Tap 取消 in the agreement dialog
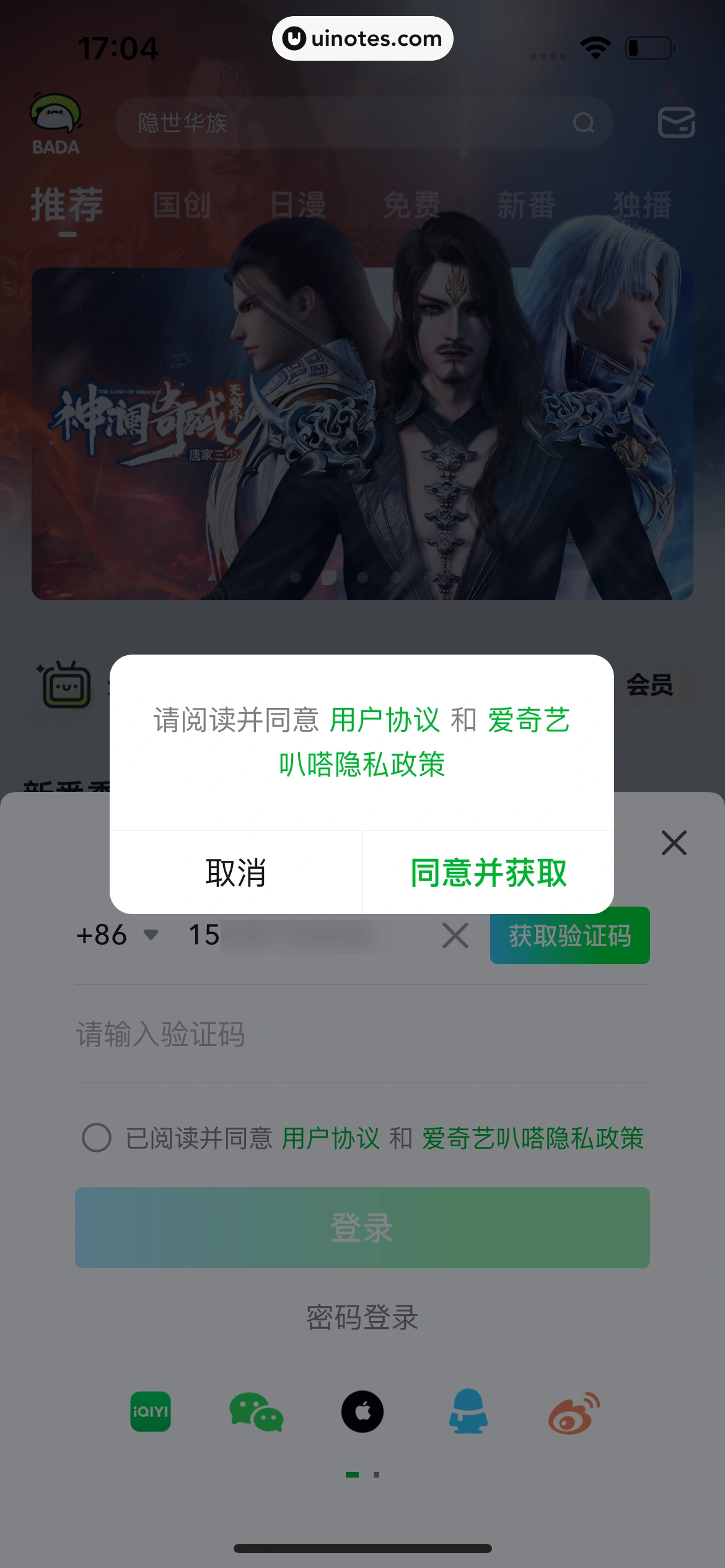 [x=235, y=873]
